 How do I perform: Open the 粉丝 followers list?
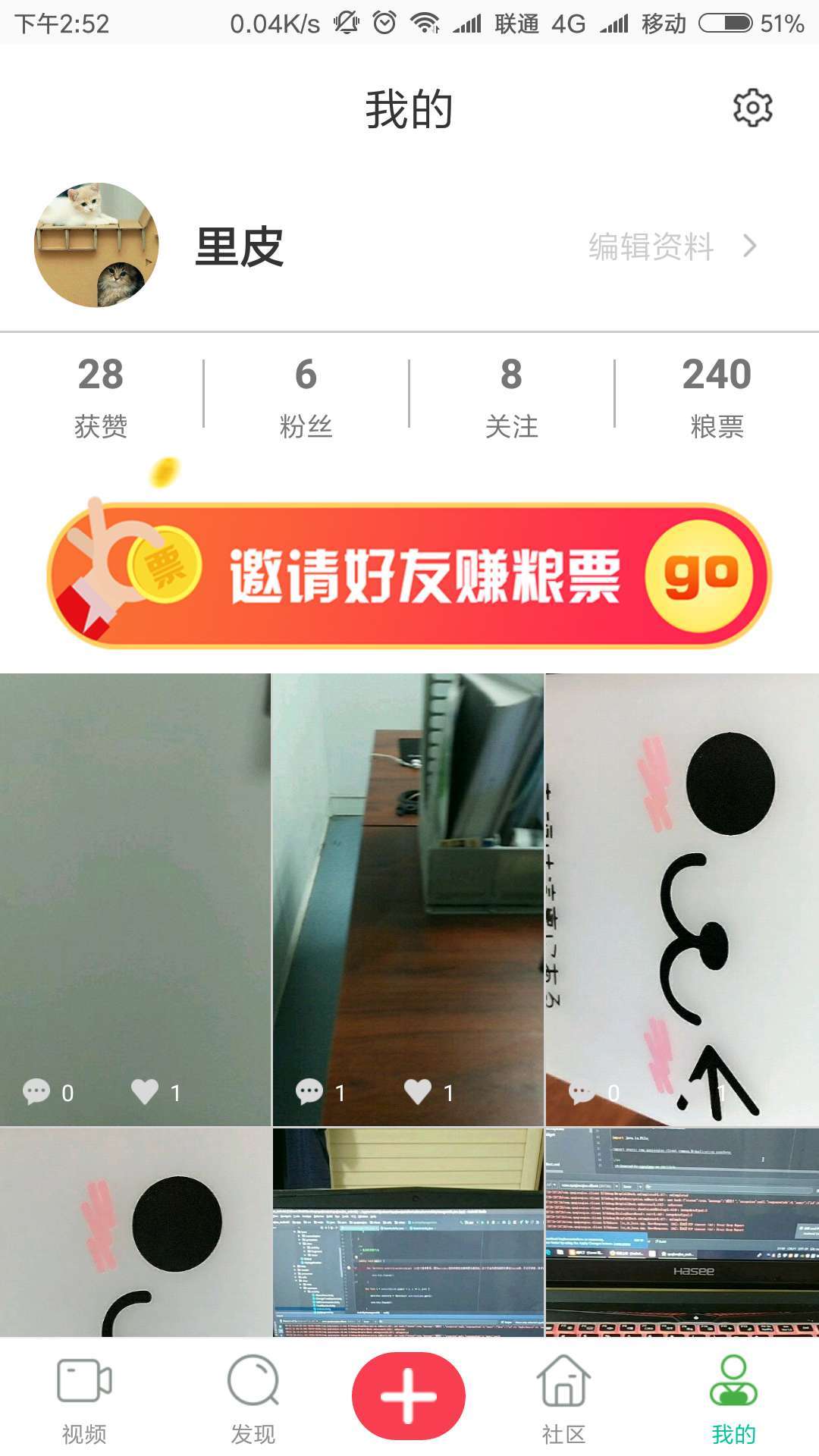click(x=306, y=396)
